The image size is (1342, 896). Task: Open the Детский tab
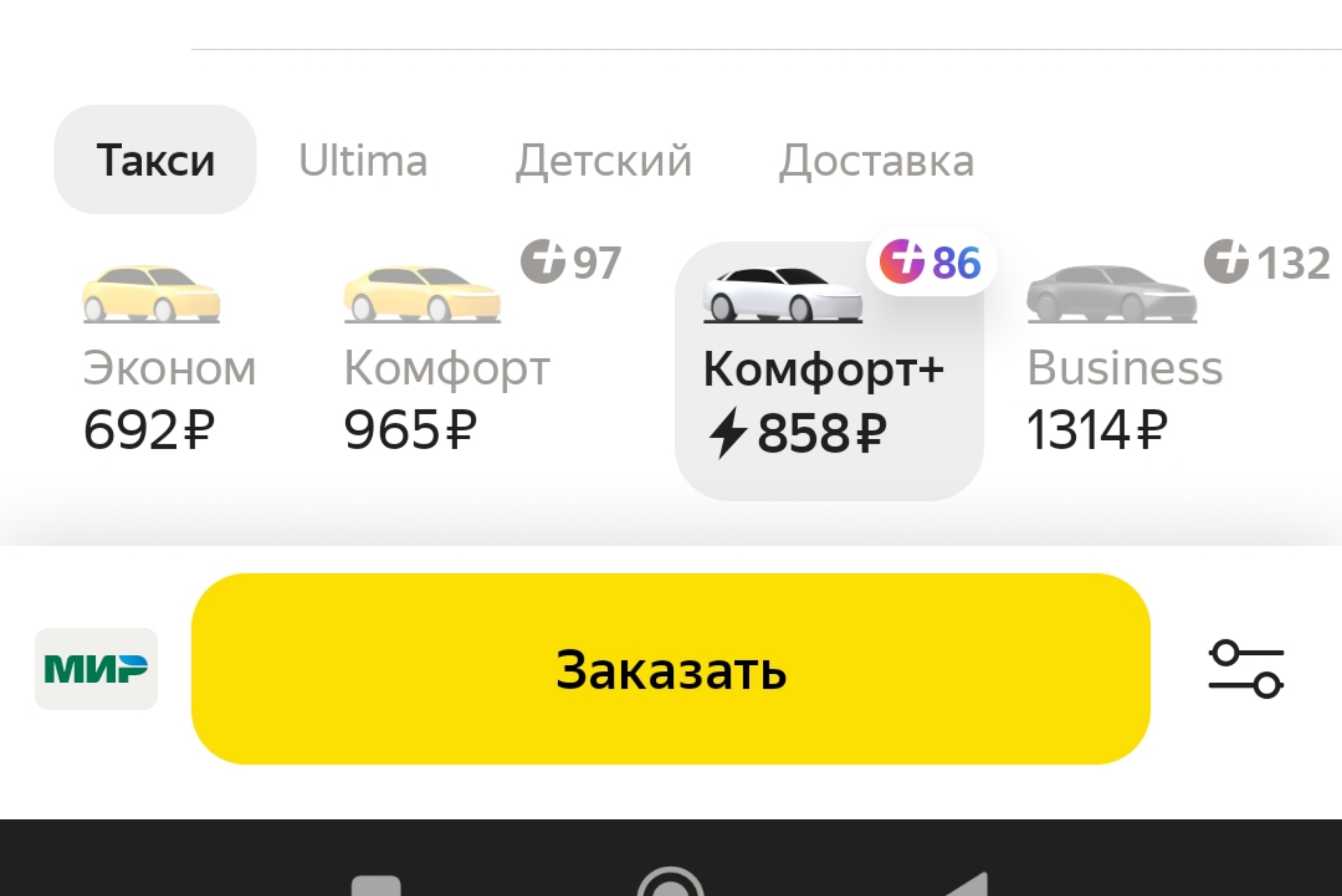point(603,161)
